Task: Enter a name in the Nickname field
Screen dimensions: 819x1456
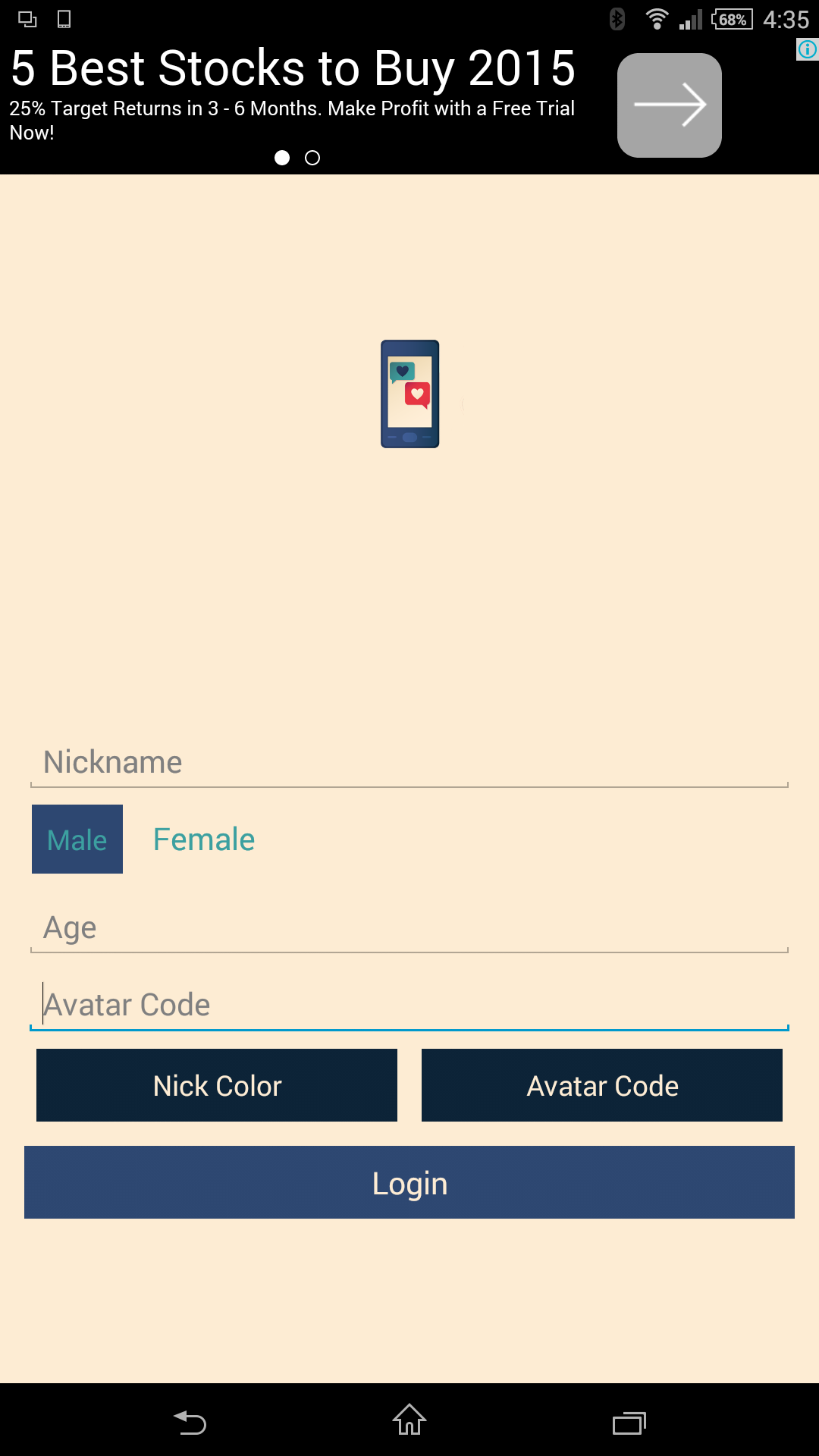Action: 409,763
